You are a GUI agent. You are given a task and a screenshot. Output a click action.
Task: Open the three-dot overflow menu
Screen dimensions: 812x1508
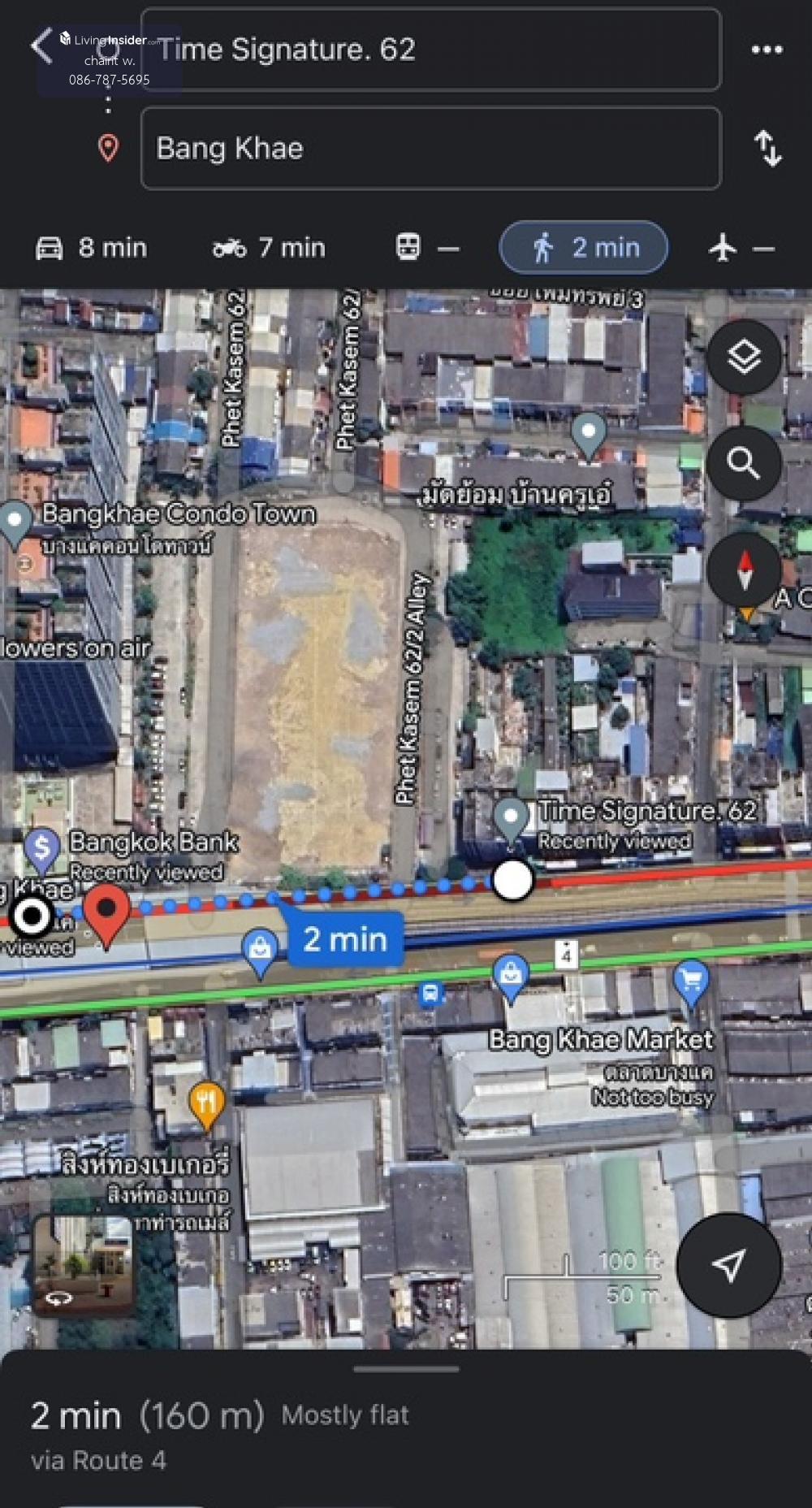(x=767, y=50)
